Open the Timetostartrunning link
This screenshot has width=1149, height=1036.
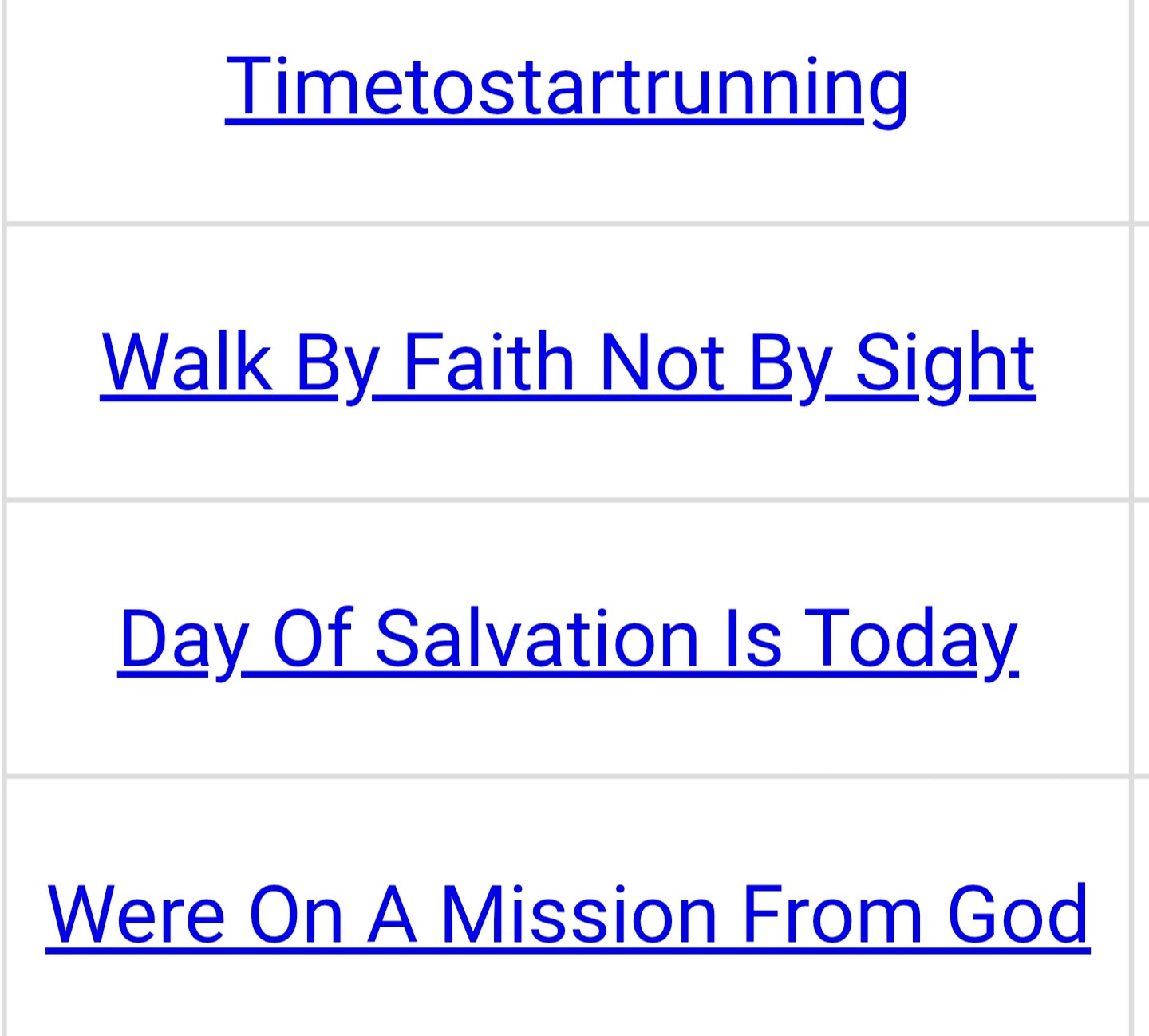pos(567,87)
